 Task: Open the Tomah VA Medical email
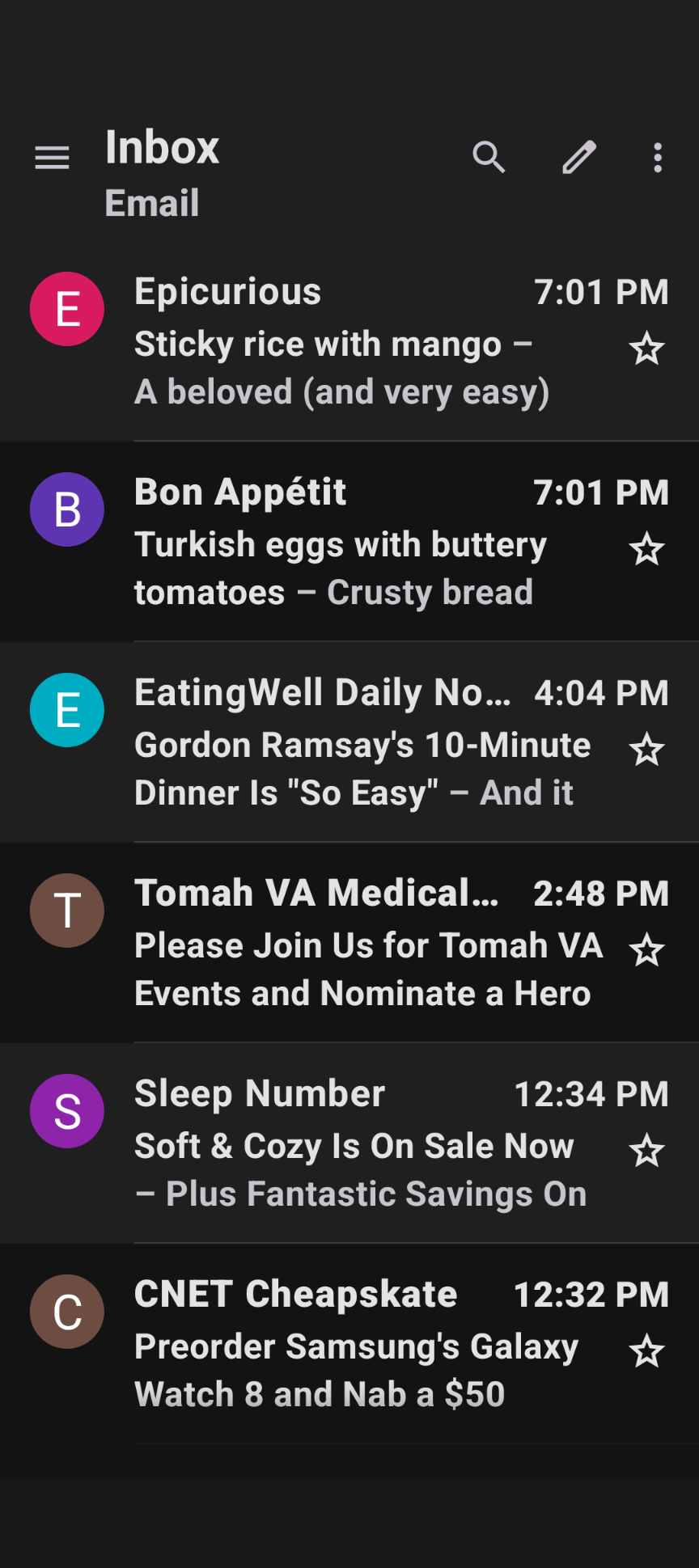pyautogui.click(x=349, y=943)
